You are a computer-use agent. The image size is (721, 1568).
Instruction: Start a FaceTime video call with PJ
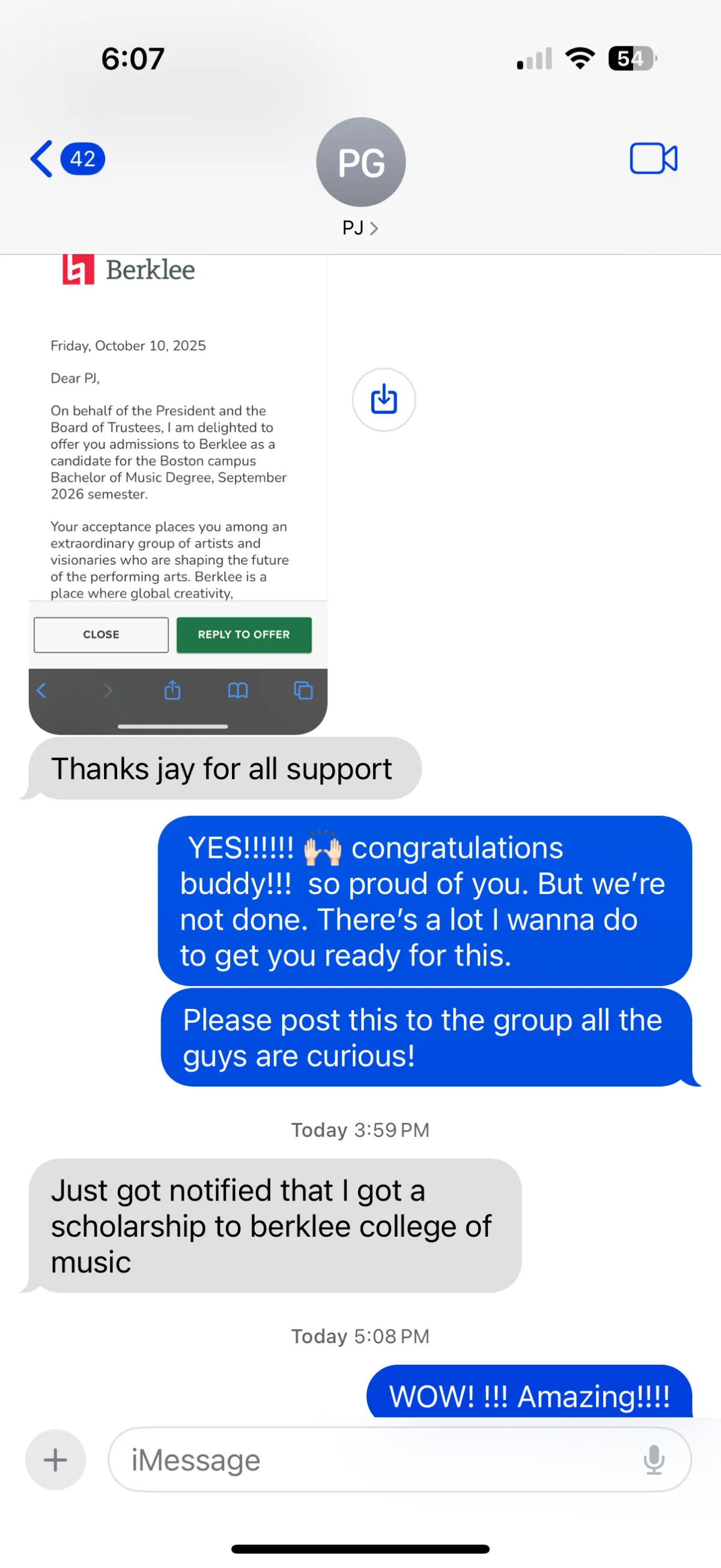(x=653, y=159)
